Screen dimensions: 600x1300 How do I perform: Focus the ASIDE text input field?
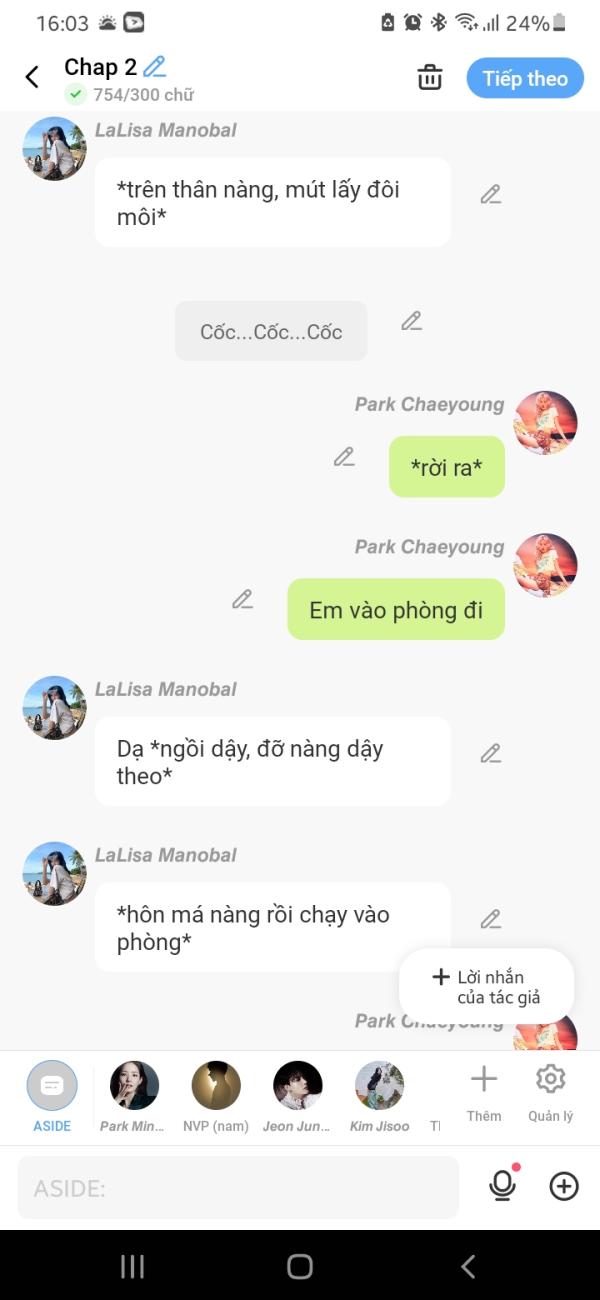(x=238, y=1188)
